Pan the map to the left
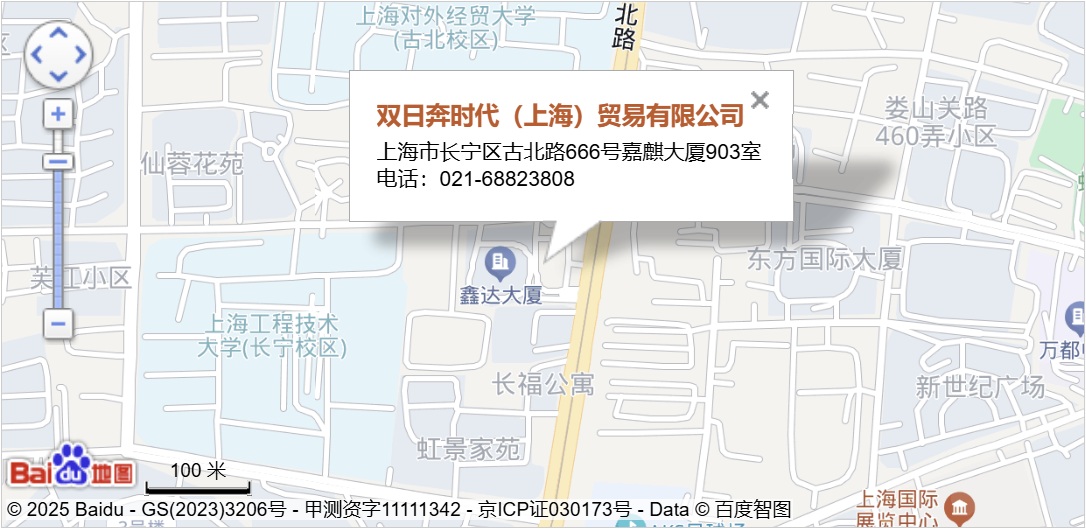Image resolution: width=1086 pixels, height=530 pixels. click(37, 54)
